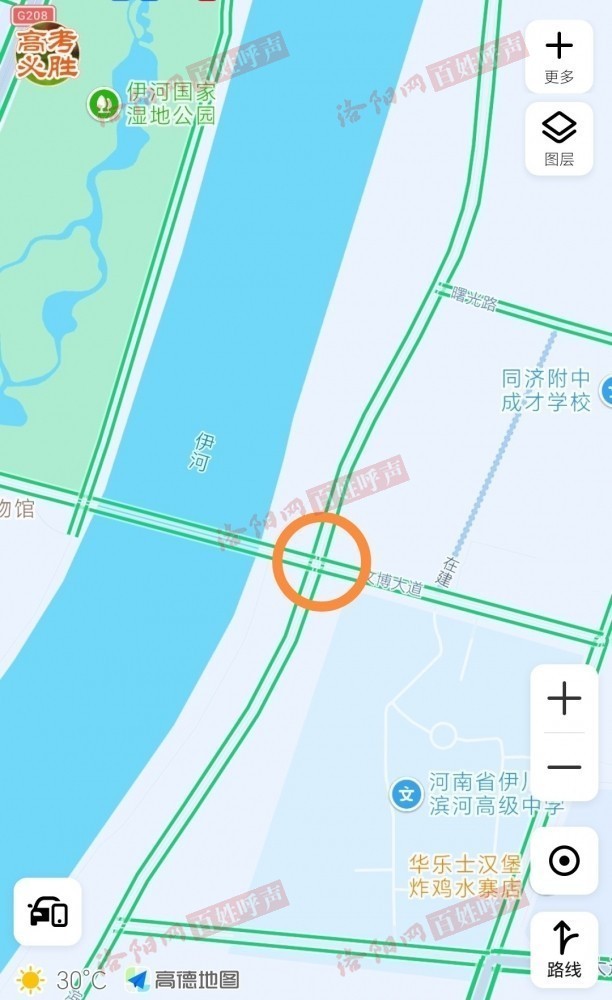Screen dimensions: 612x1000
Task: Zoom out of the map
Action: (564, 767)
